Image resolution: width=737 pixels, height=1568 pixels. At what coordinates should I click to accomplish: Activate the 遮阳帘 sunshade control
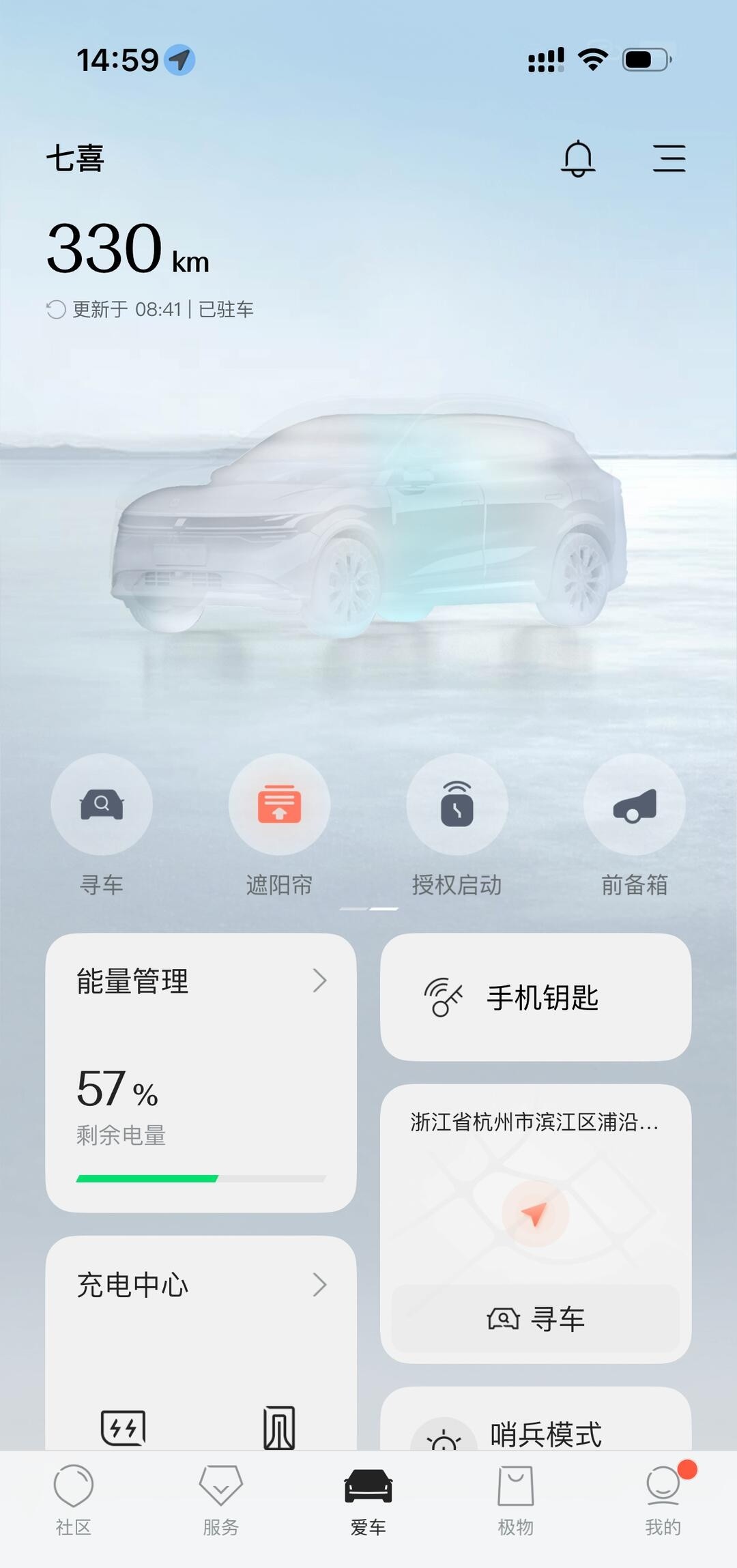[279, 804]
